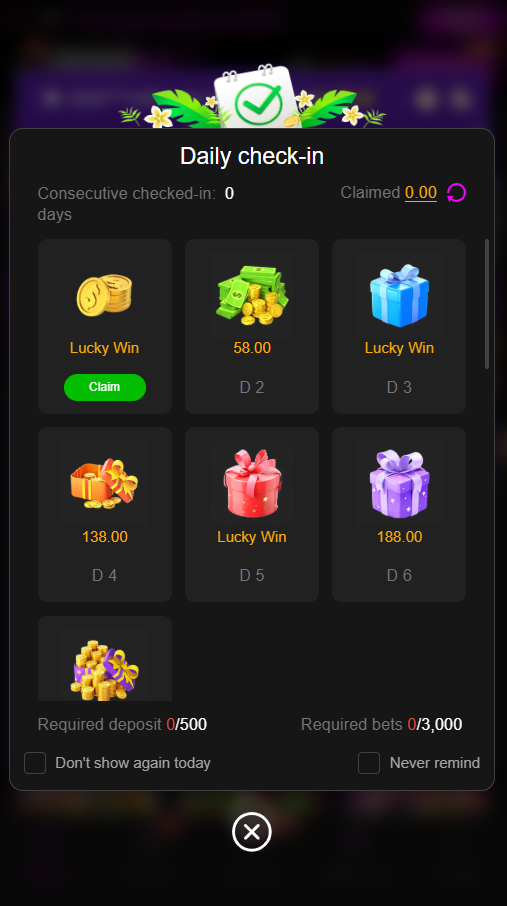Open the claimed 0.00 amount link
Viewport: 507px width, 906px height.
point(421,192)
